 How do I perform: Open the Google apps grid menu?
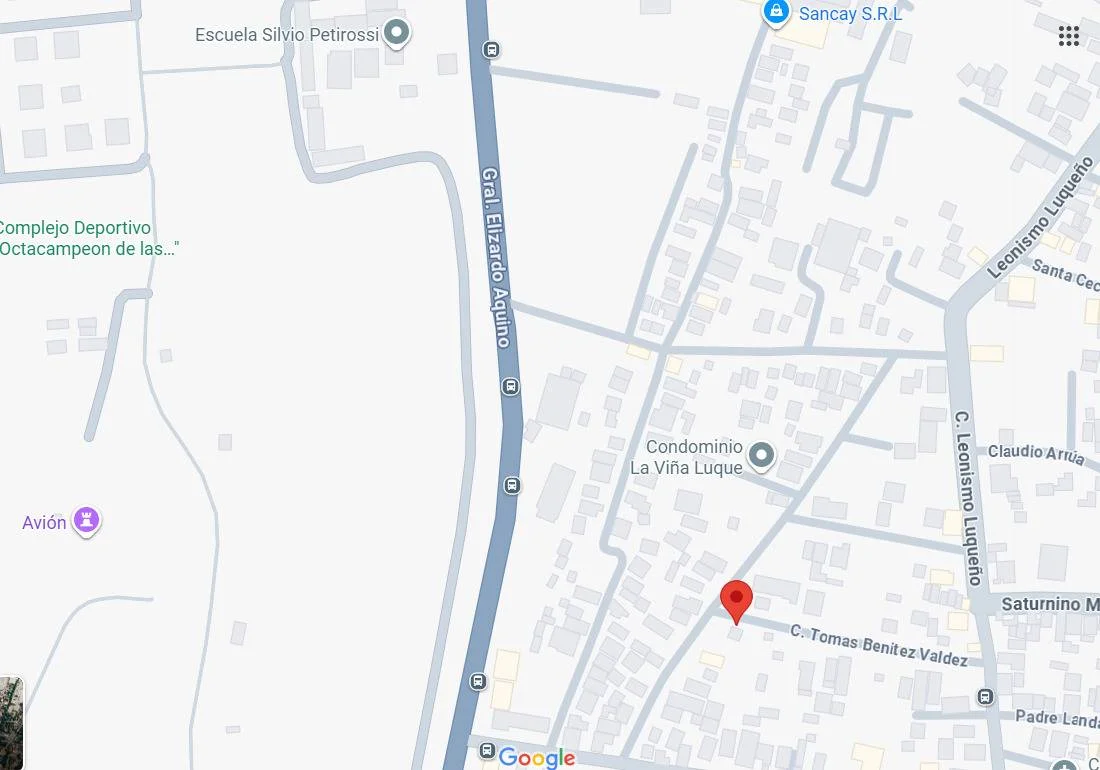(x=1068, y=36)
